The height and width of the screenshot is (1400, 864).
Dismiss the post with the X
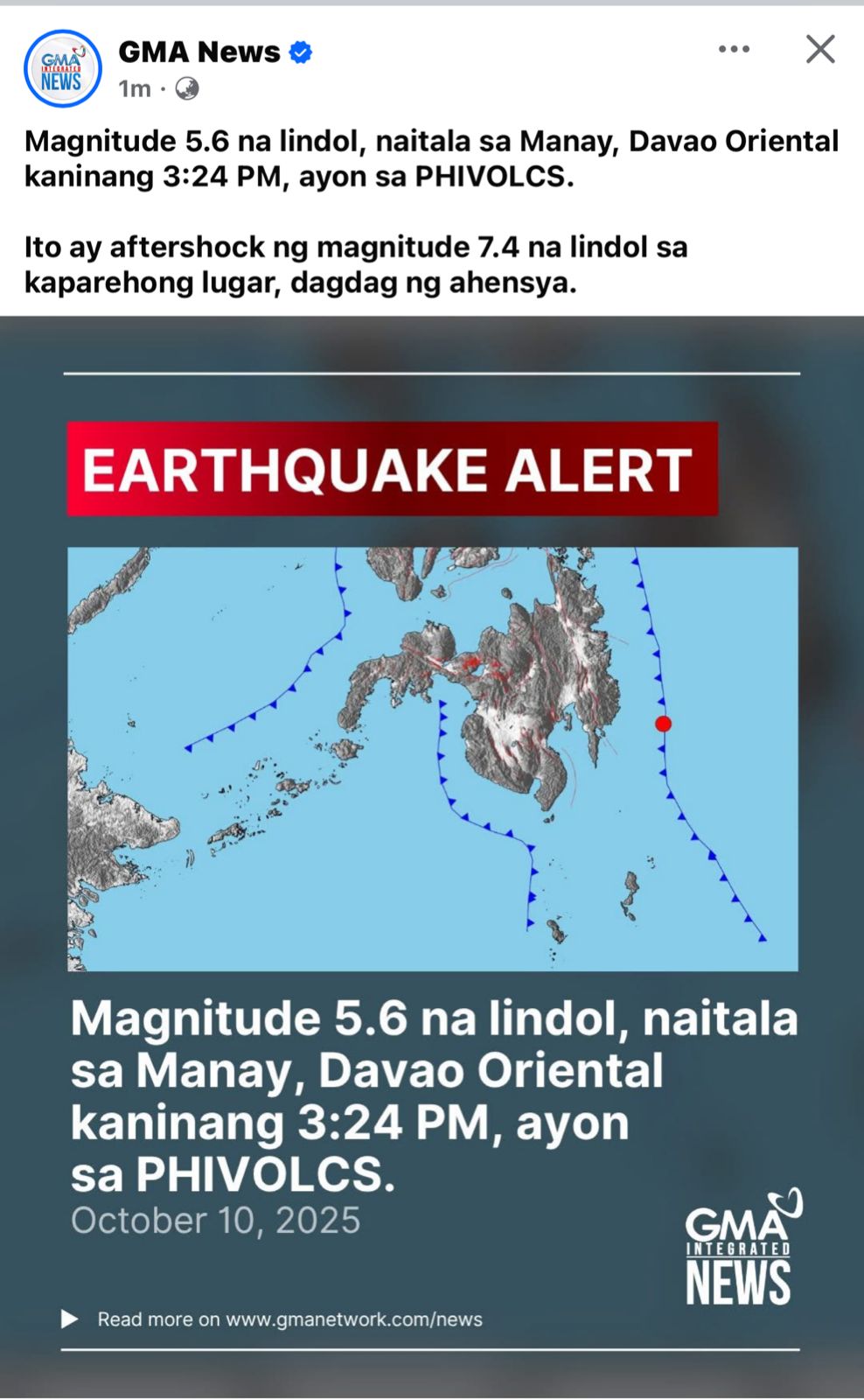(x=819, y=49)
